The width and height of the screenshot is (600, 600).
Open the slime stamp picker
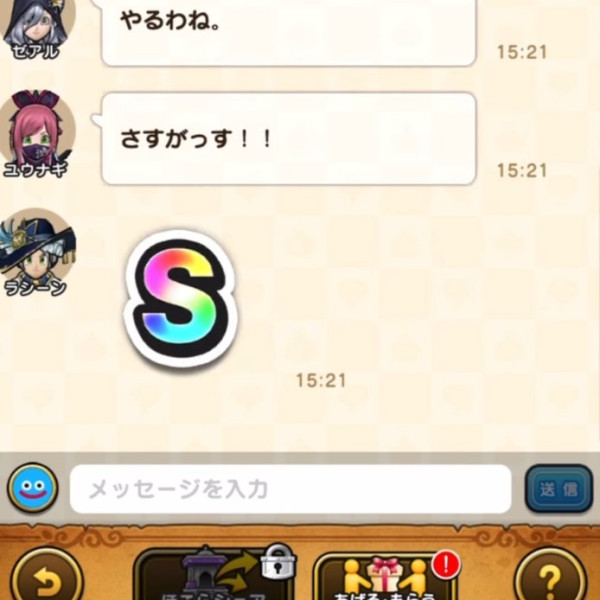(33, 489)
